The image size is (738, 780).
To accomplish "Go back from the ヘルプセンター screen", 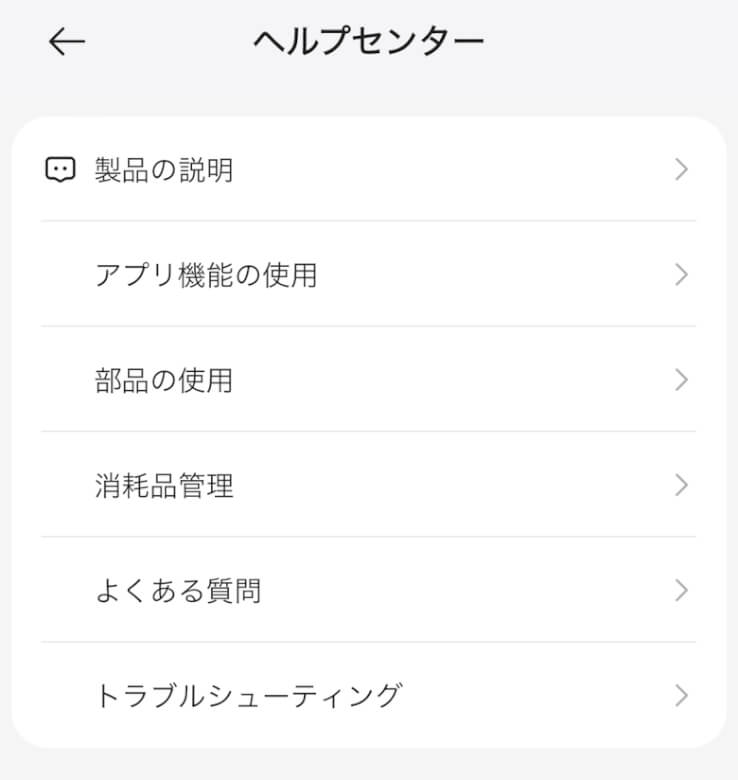I will pyautogui.click(x=67, y=41).
